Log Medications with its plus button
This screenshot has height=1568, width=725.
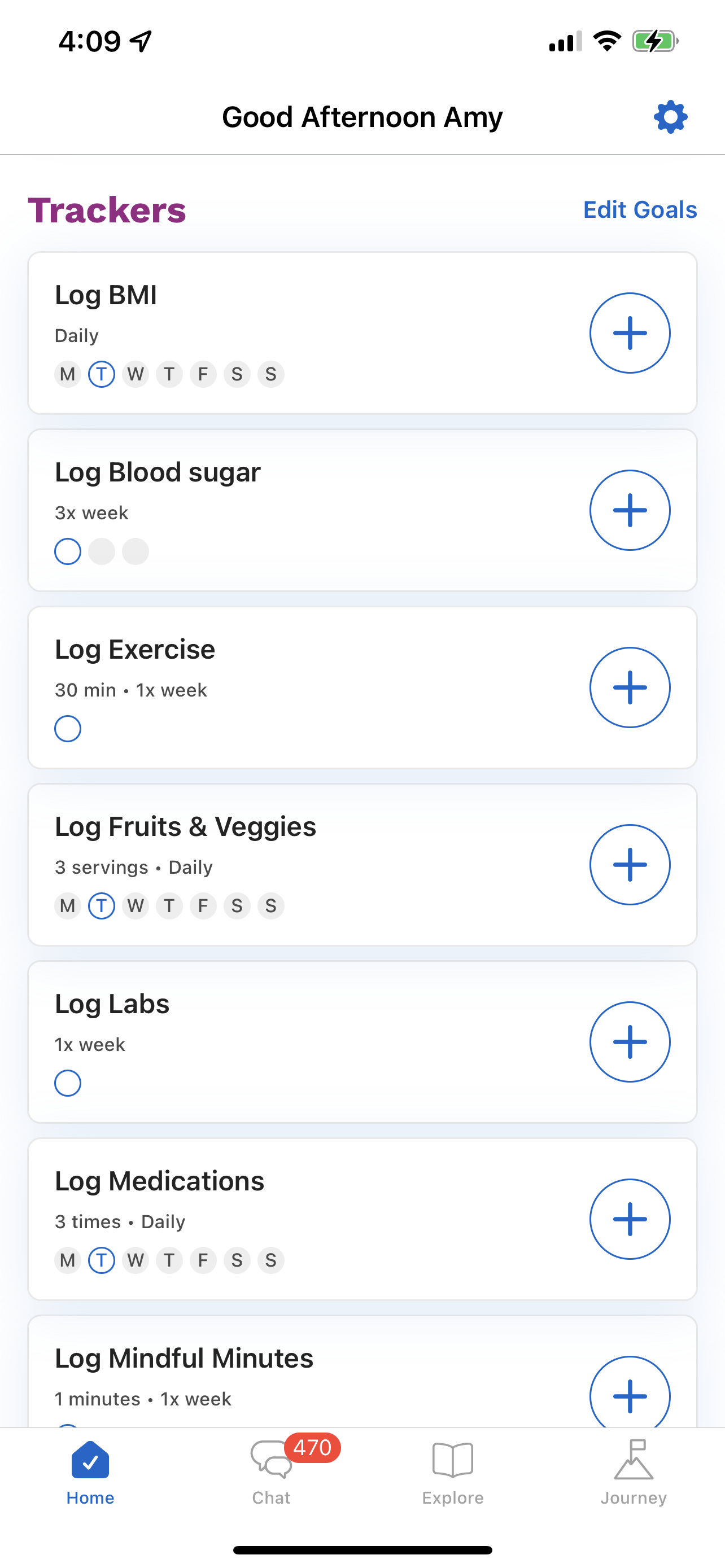pyautogui.click(x=630, y=1219)
